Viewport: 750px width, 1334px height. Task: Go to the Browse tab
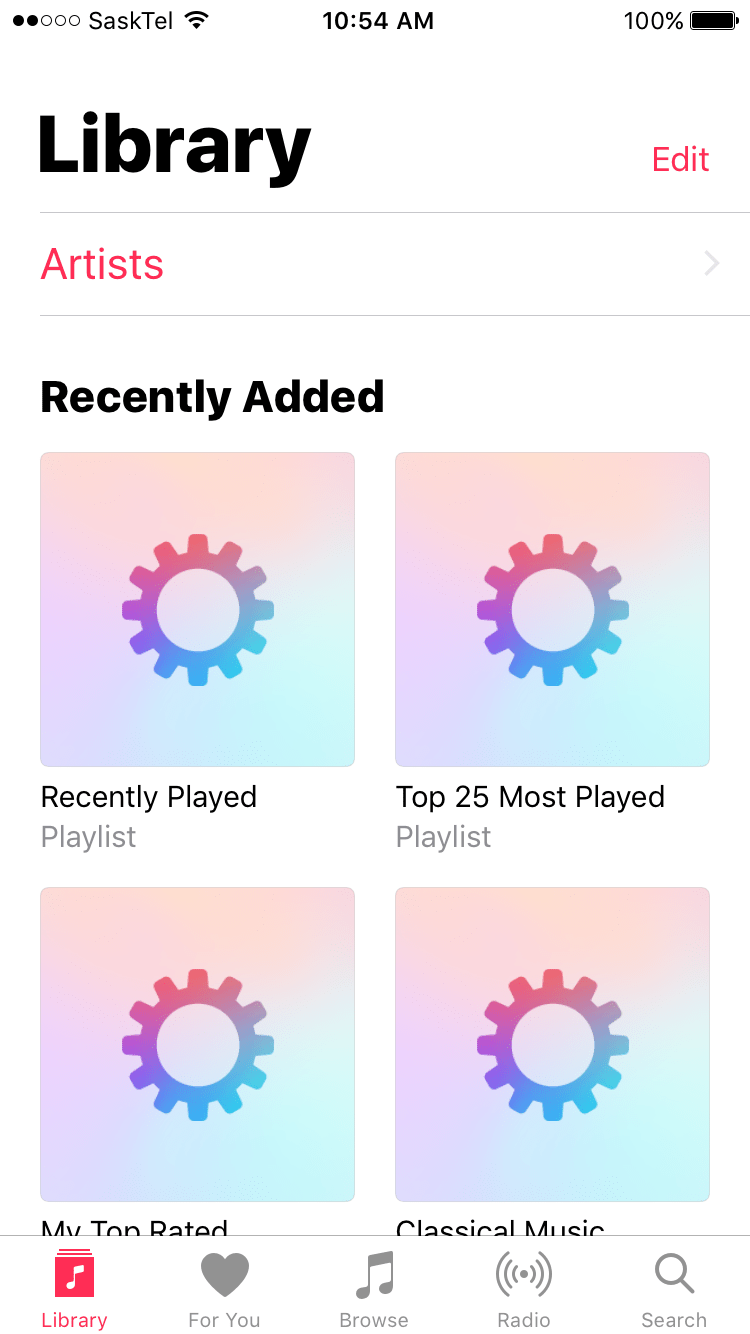374,1288
